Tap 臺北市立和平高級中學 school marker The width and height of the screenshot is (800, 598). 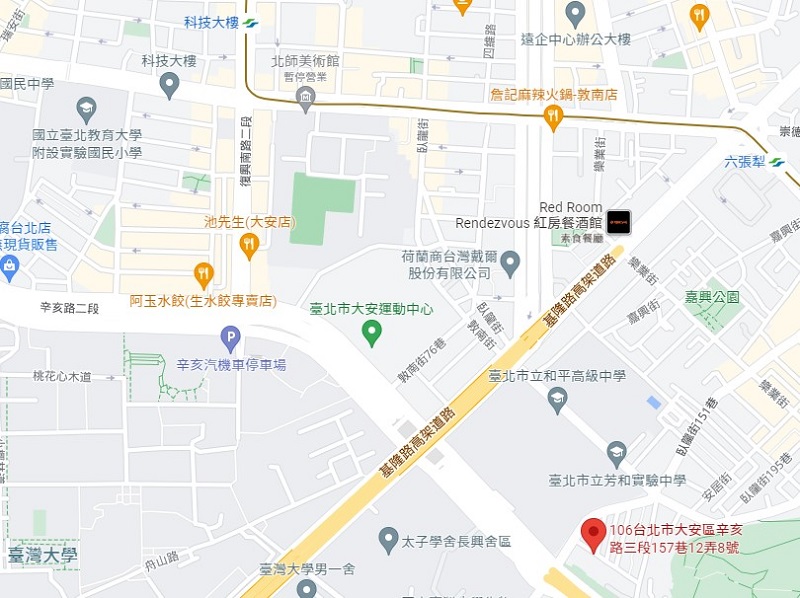pyautogui.click(x=557, y=400)
